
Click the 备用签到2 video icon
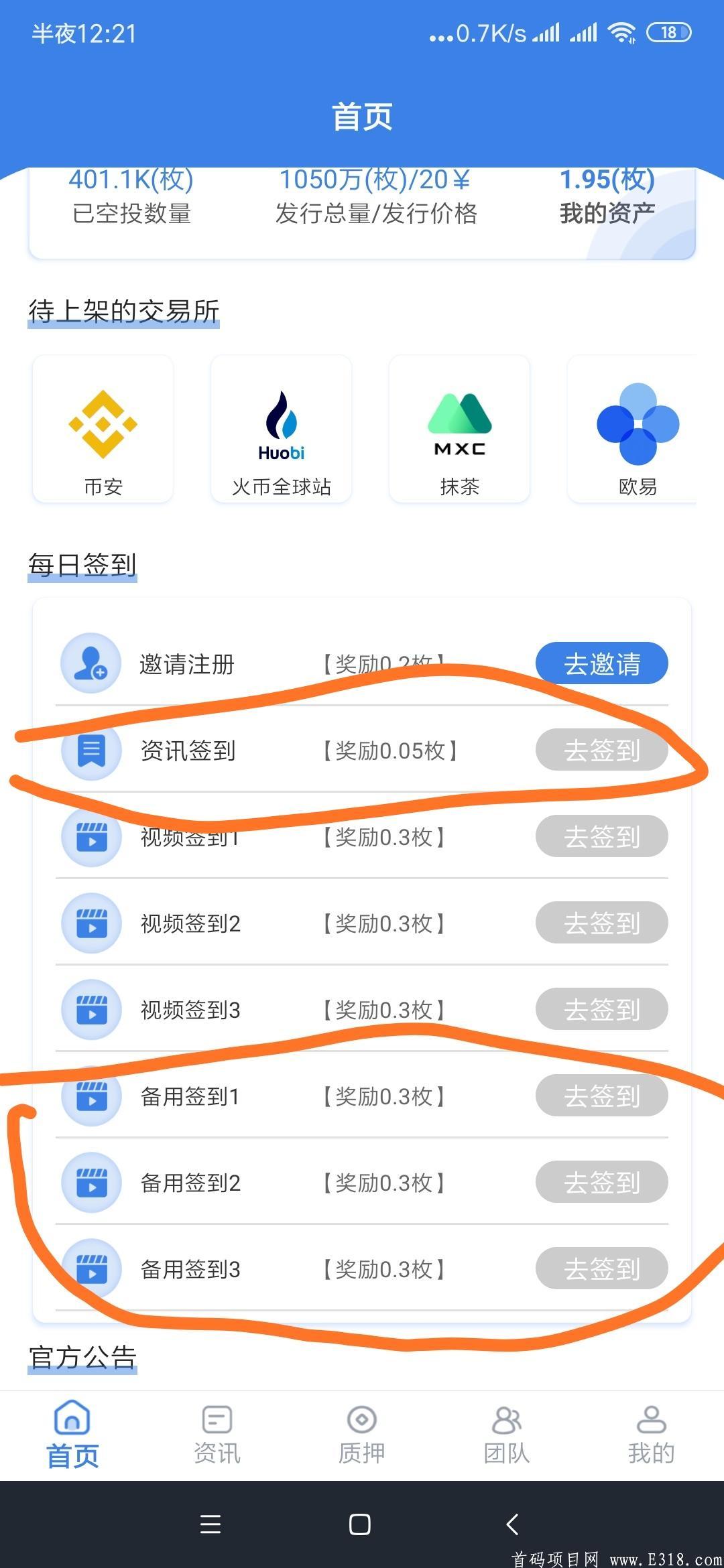click(91, 1182)
